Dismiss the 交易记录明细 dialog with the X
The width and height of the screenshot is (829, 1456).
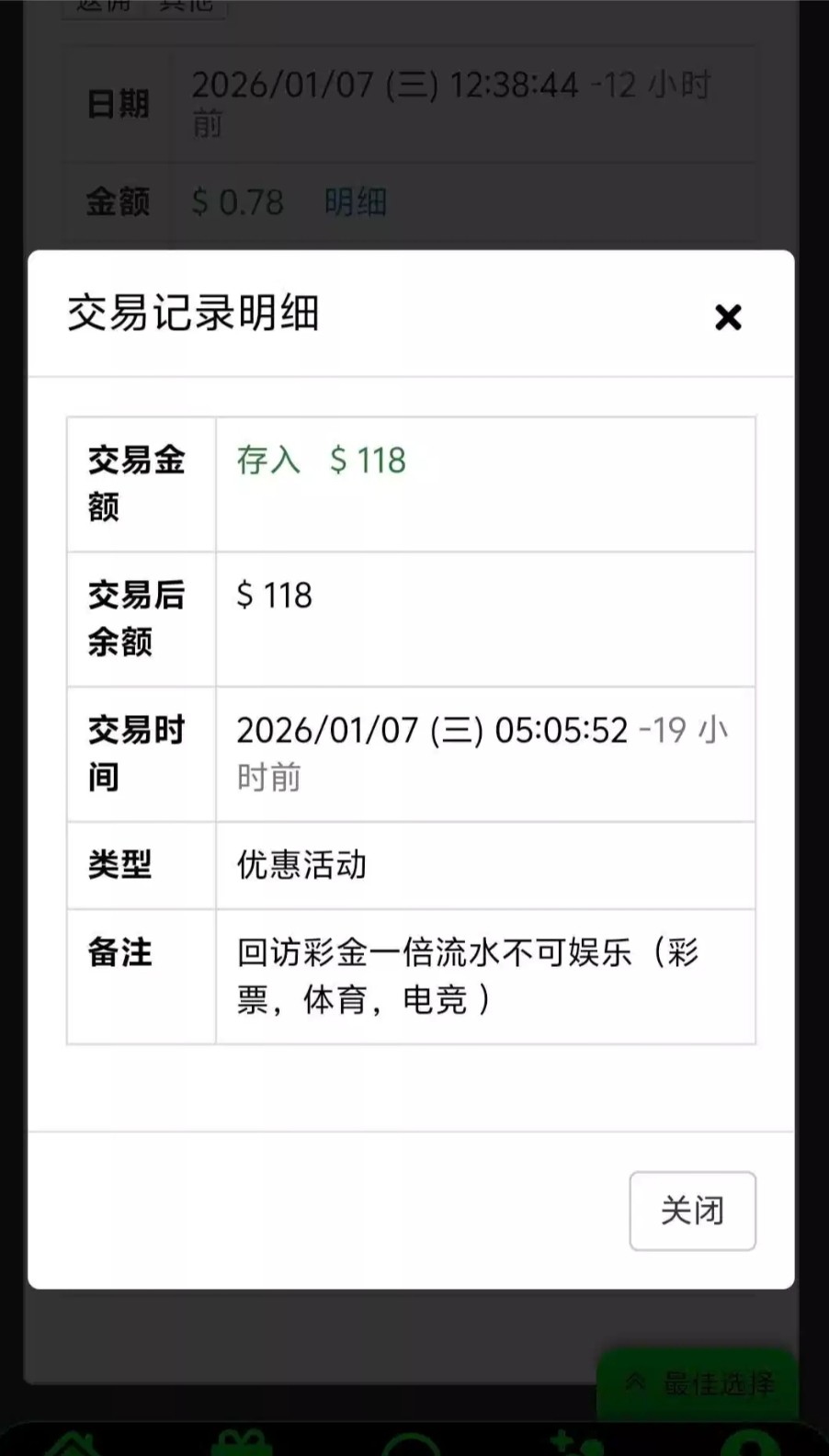point(728,317)
